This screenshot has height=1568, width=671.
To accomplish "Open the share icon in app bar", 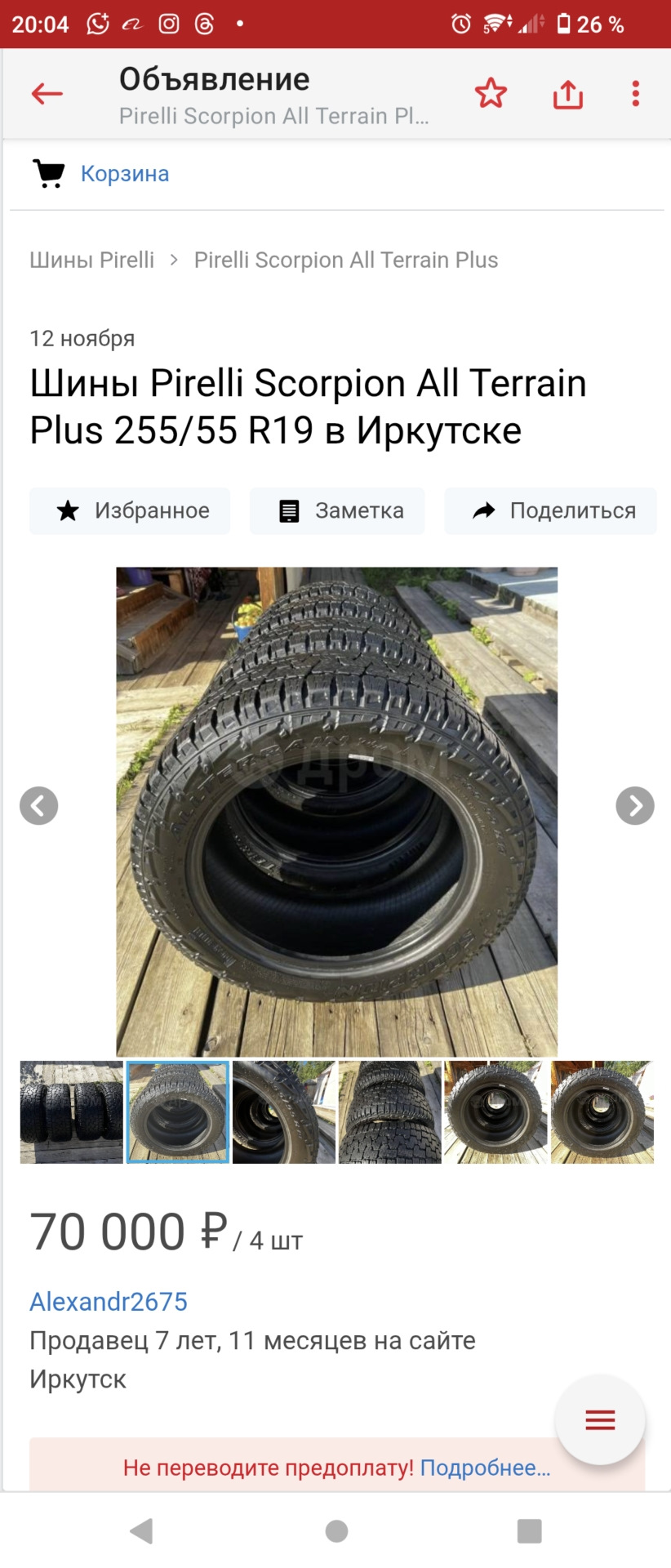I will tap(567, 95).
